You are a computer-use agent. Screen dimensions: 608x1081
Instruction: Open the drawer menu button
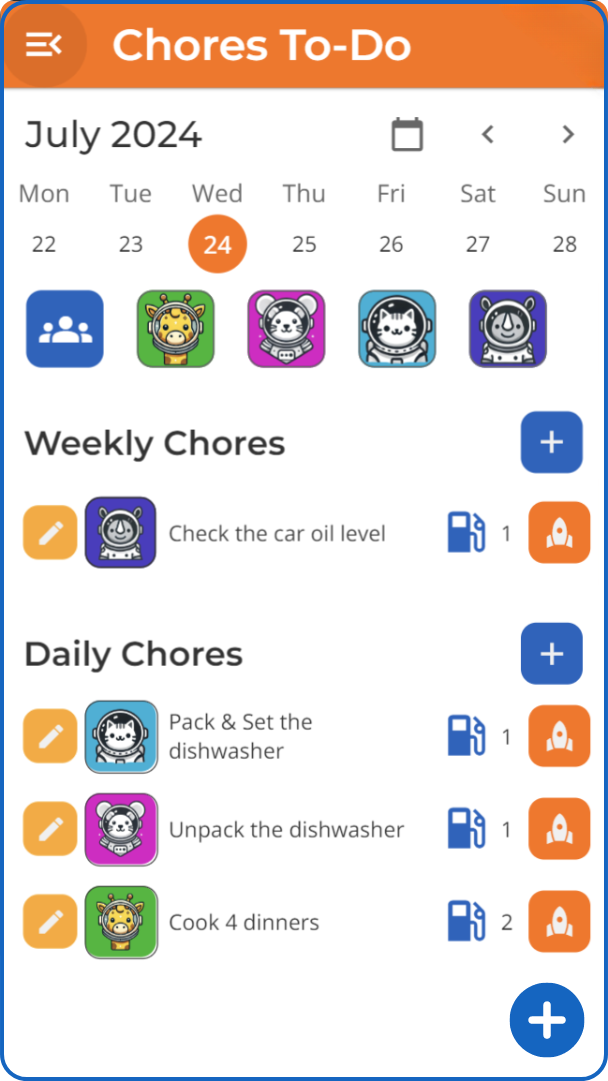point(44,45)
